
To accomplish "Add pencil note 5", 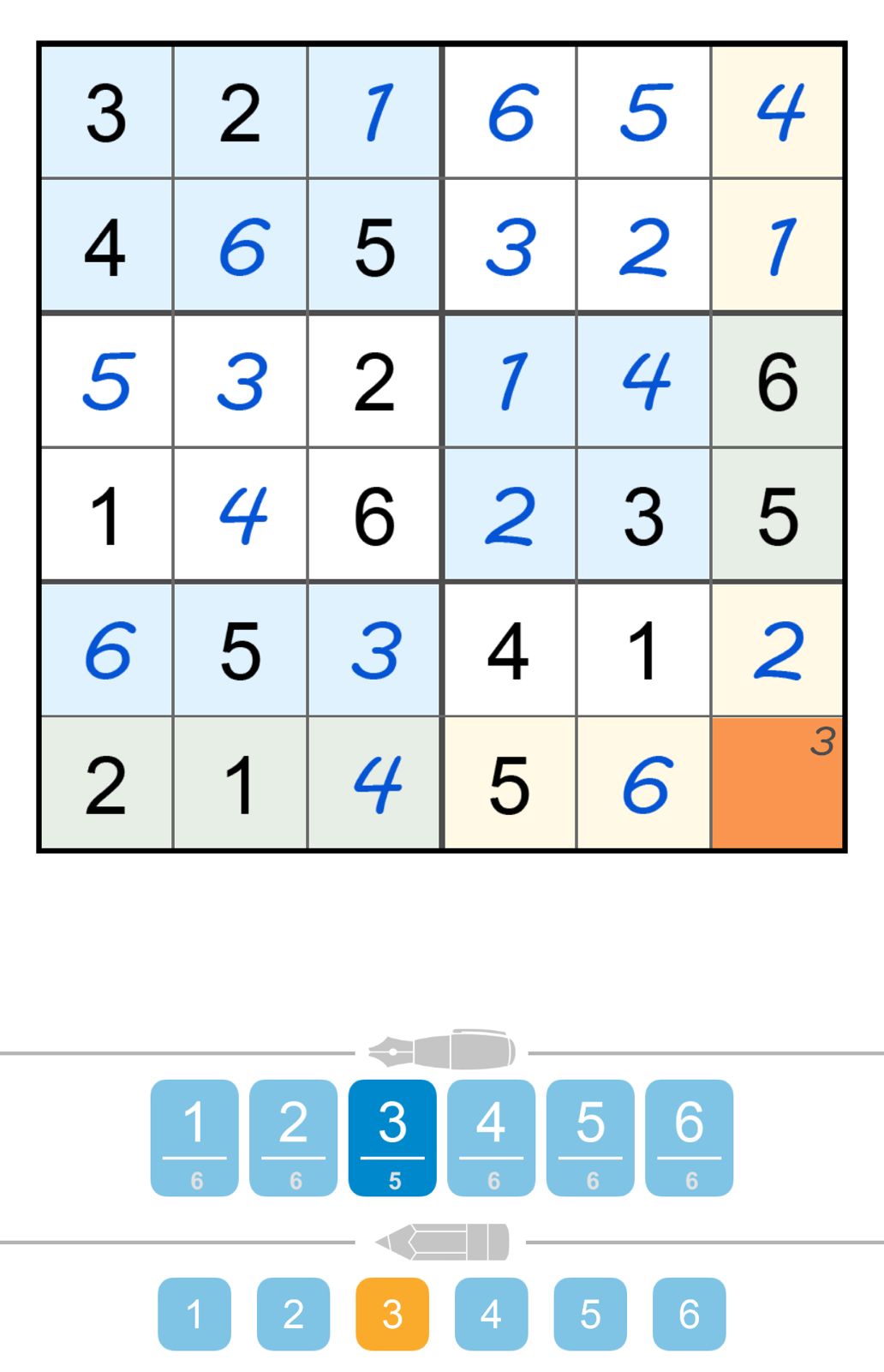I will pyautogui.click(x=590, y=1313).
